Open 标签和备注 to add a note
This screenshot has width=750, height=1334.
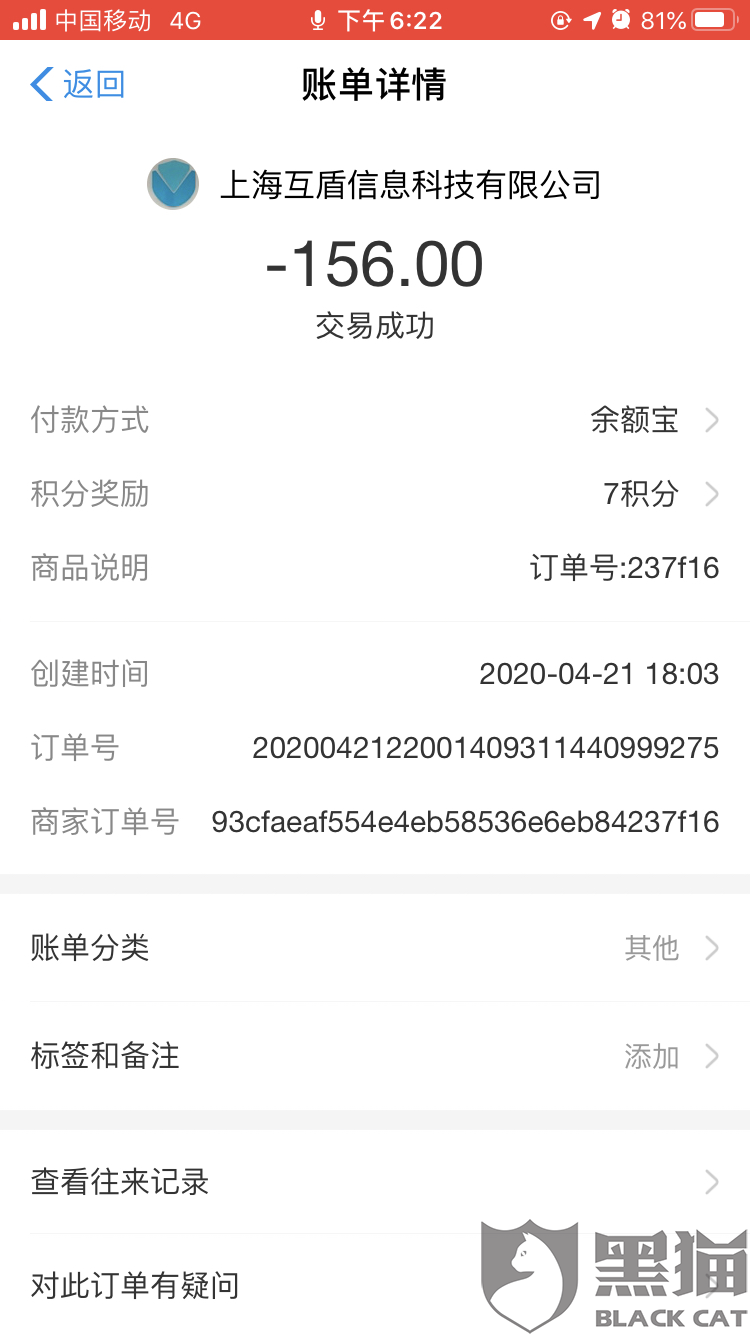coord(375,1056)
